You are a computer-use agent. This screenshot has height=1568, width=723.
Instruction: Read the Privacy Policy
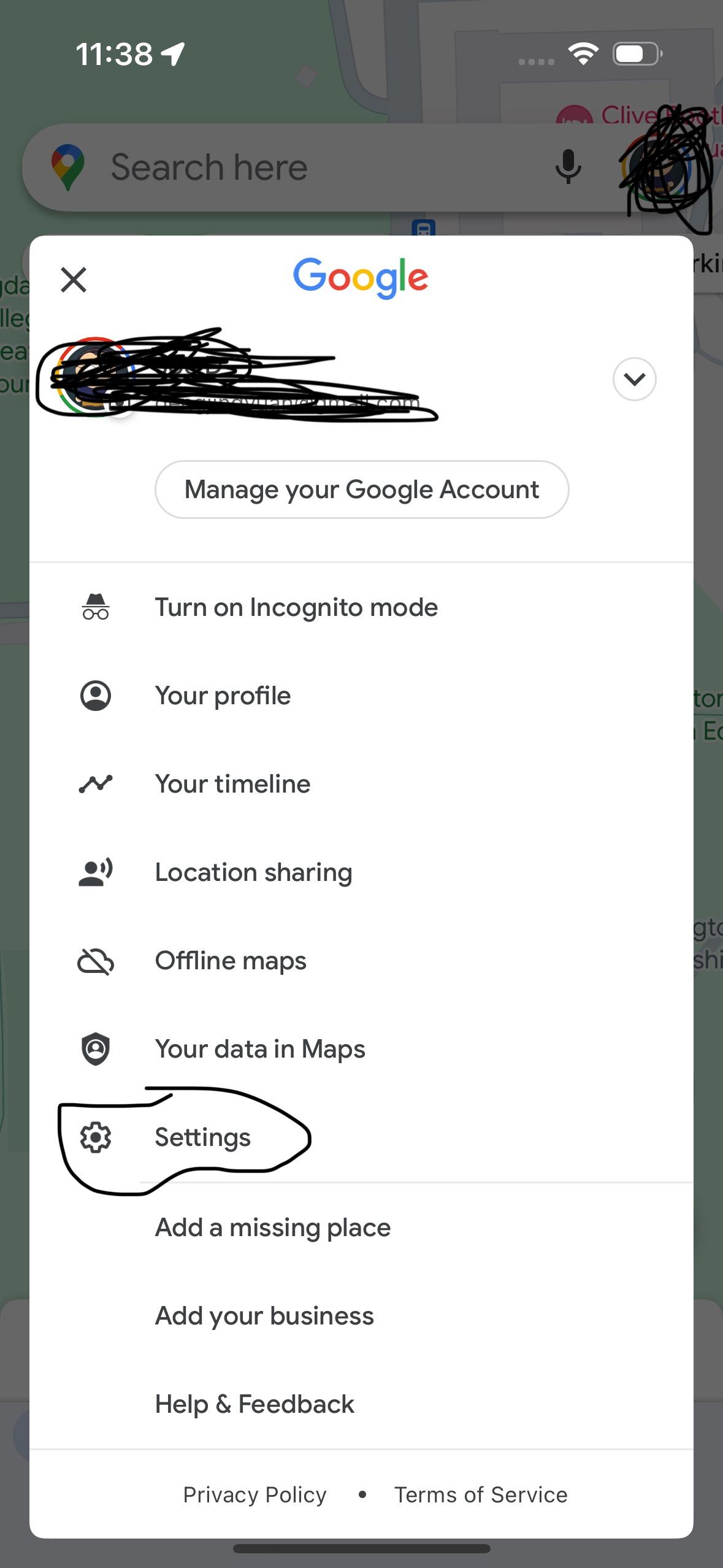coord(254,1495)
